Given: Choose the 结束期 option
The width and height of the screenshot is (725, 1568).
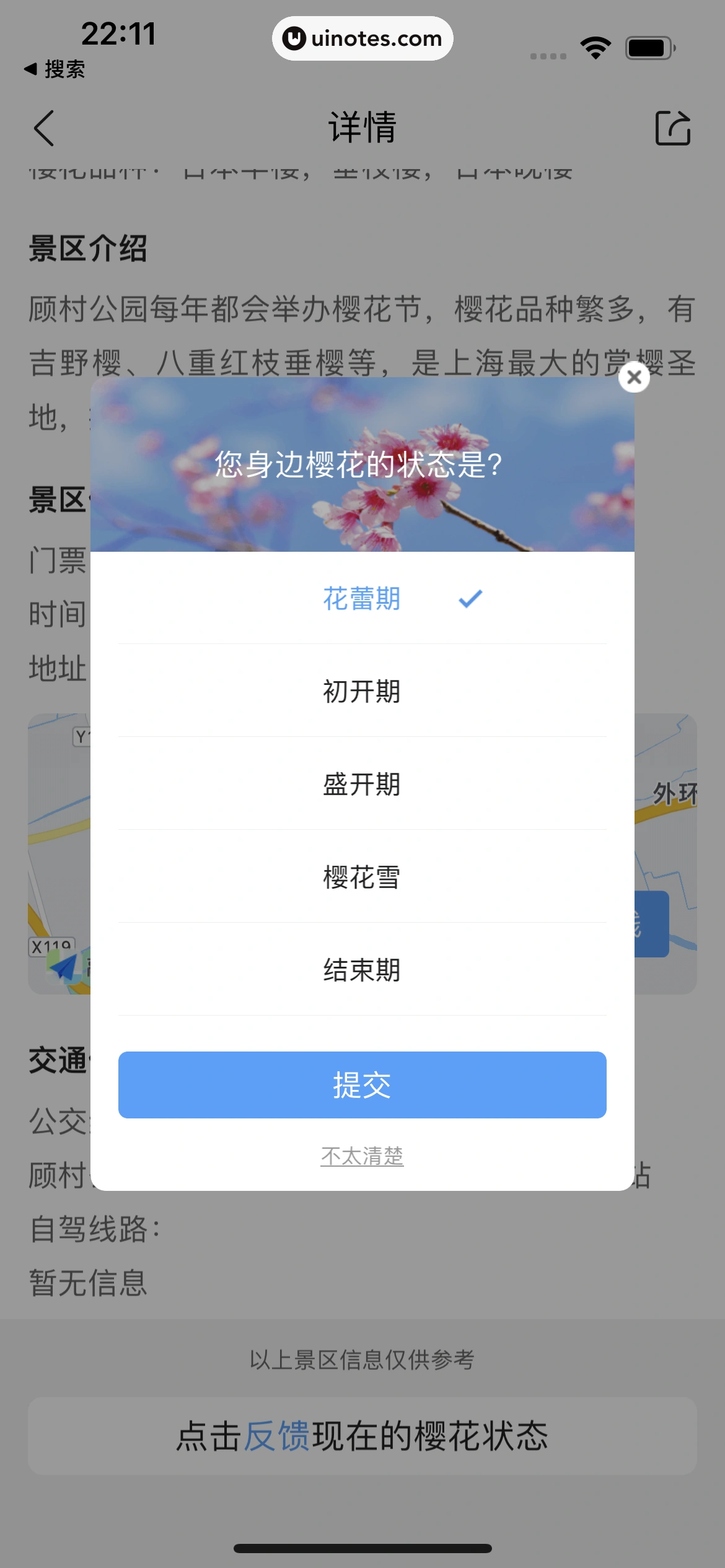Looking at the screenshot, I should tap(362, 970).
